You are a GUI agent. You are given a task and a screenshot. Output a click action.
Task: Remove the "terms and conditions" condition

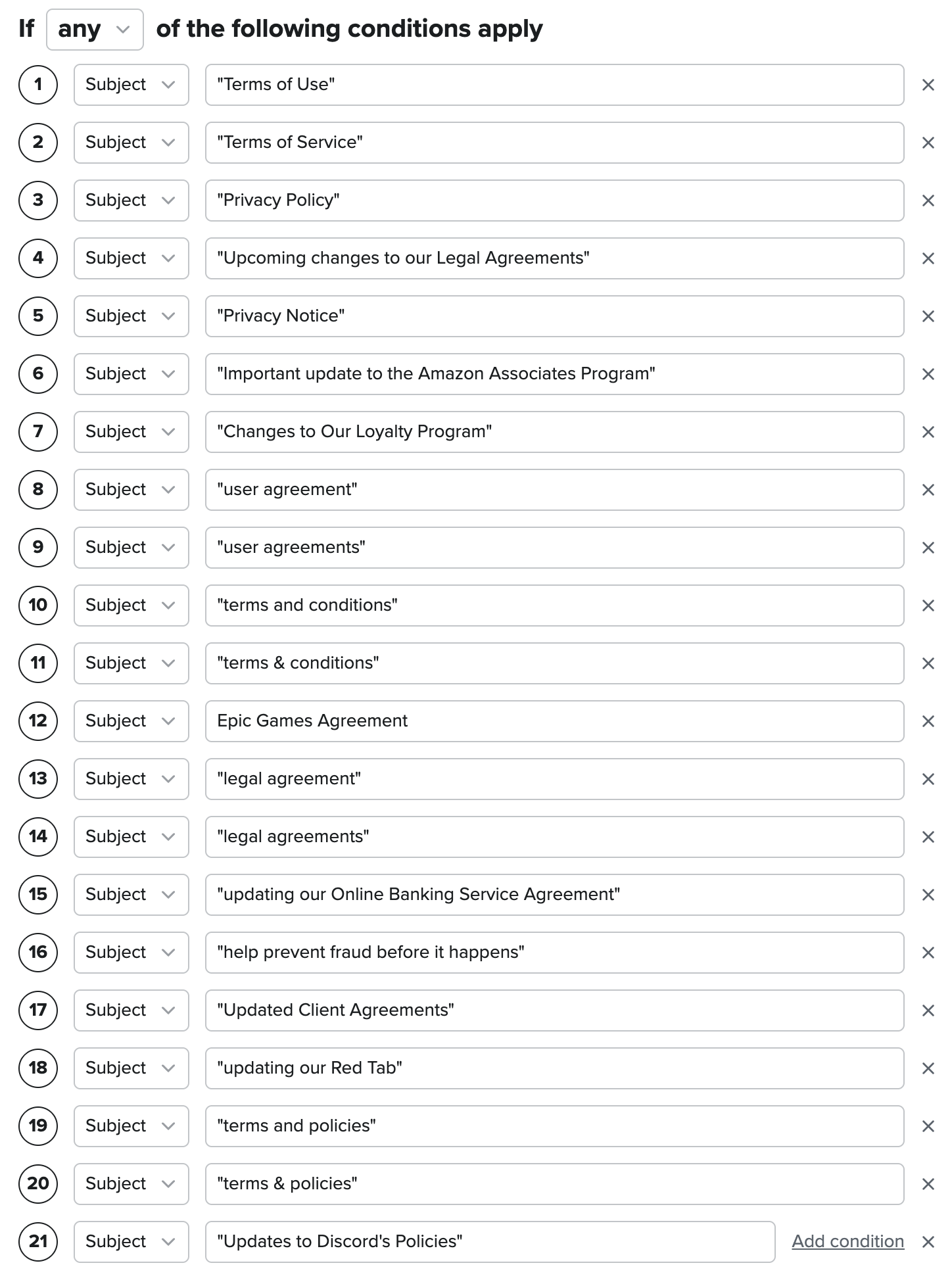pyautogui.click(x=928, y=605)
